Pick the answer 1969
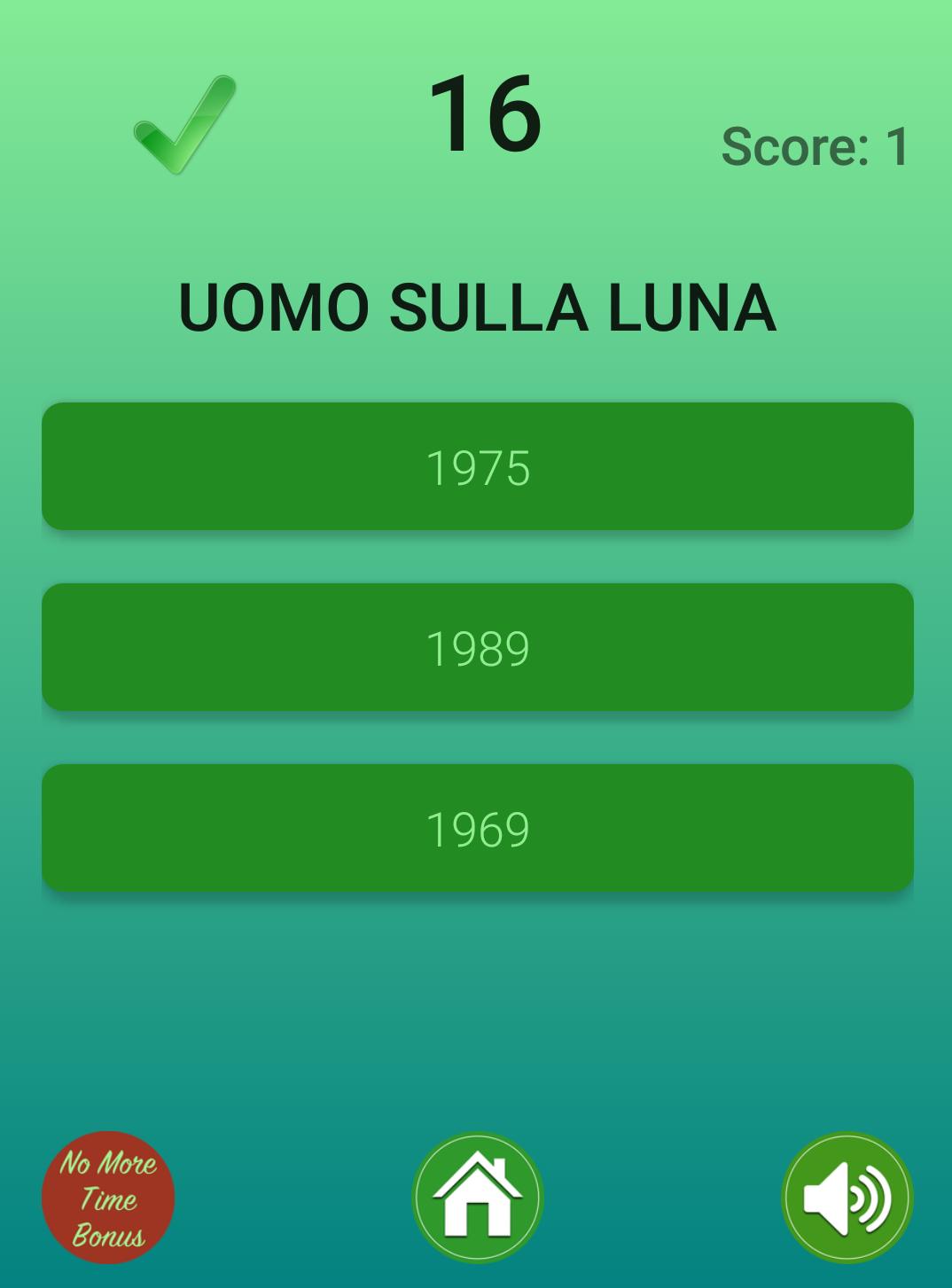Image resolution: width=952 pixels, height=1288 pixels. (x=477, y=828)
